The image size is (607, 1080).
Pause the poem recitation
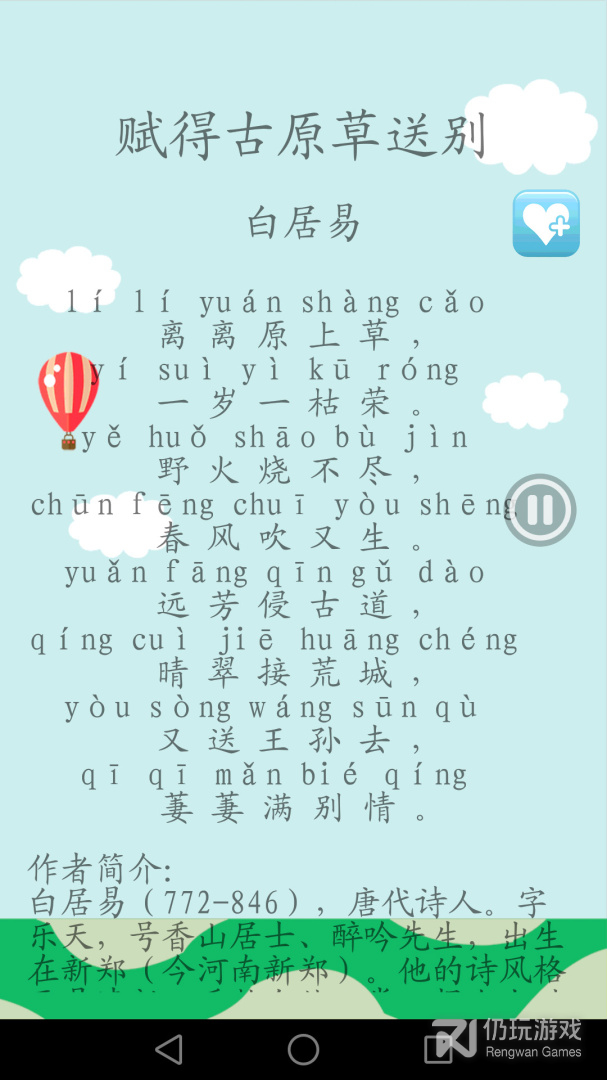pyautogui.click(x=539, y=510)
